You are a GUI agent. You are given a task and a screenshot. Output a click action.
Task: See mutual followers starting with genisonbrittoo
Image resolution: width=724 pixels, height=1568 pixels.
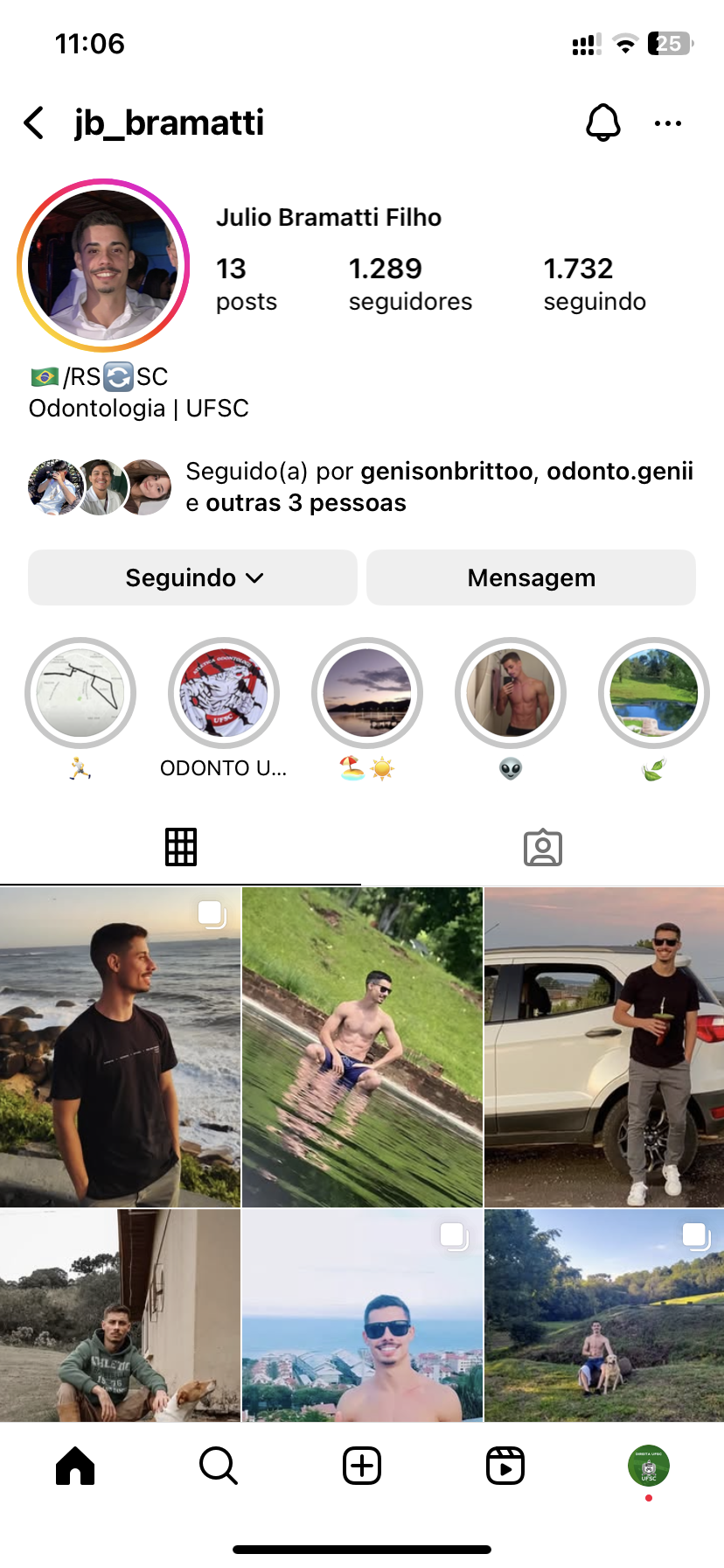[x=437, y=486]
